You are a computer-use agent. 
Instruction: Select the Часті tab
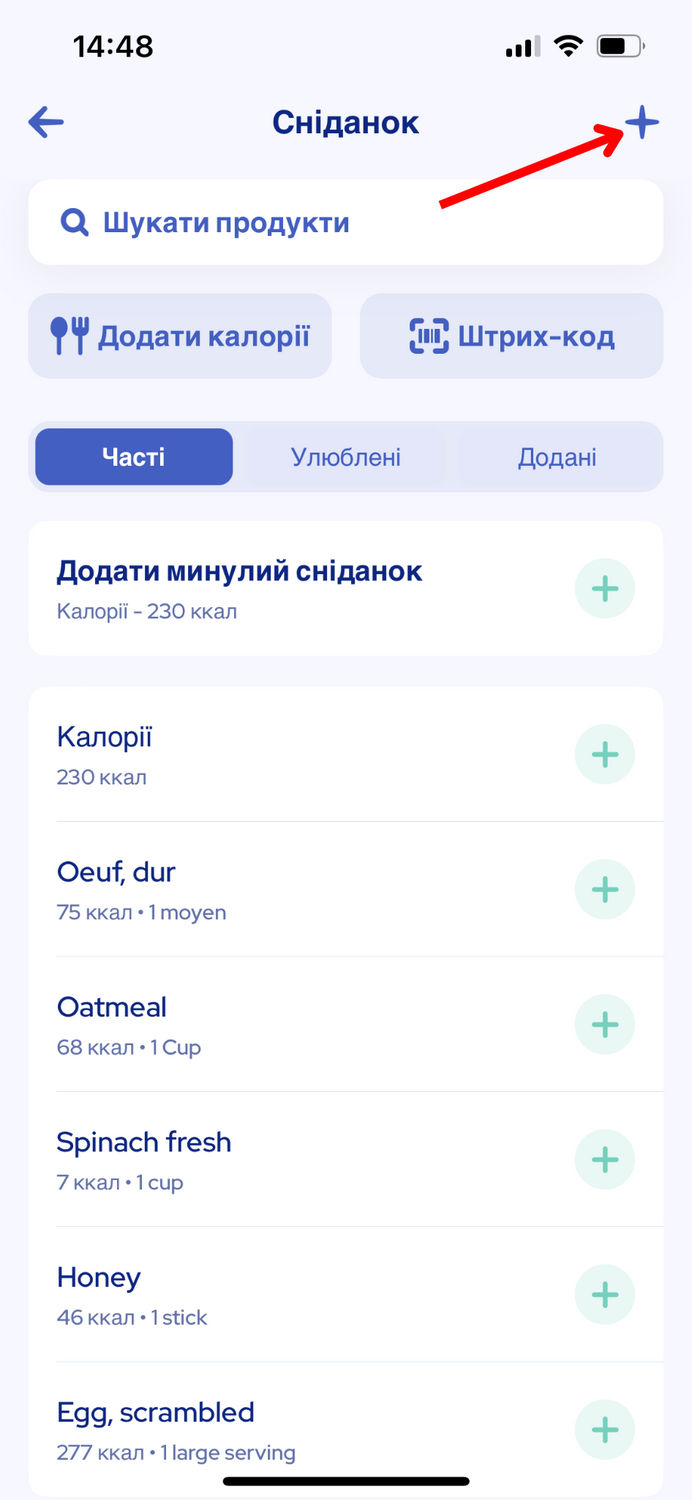point(134,457)
